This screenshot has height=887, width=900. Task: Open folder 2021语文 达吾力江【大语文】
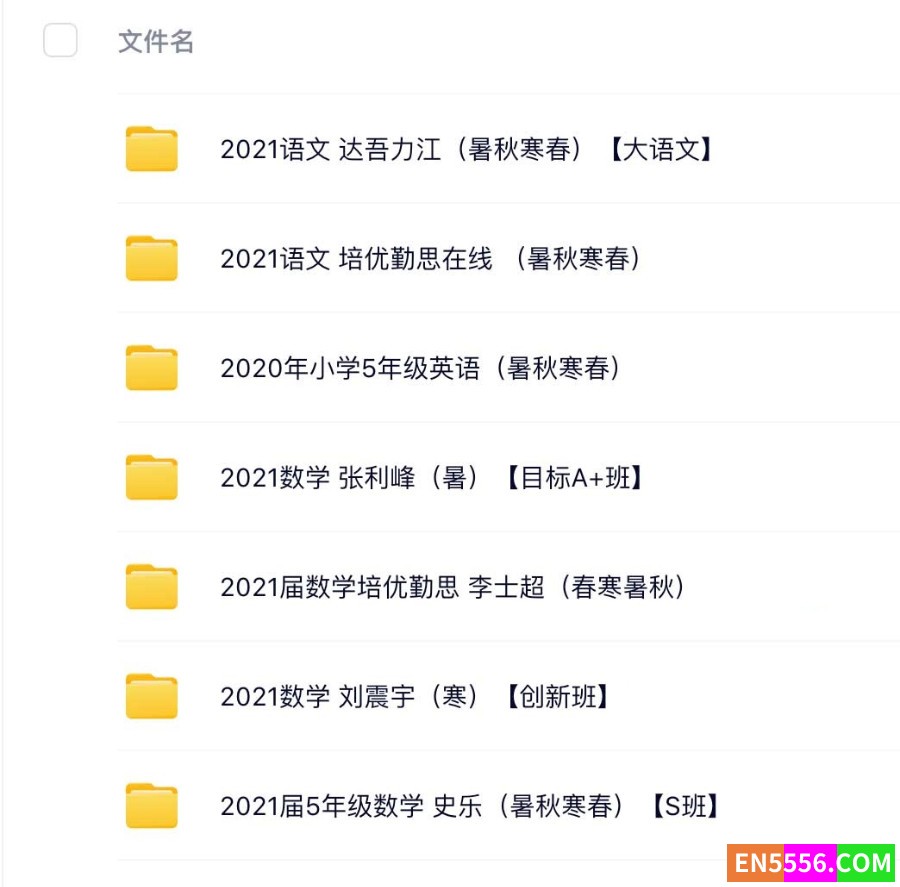(x=466, y=150)
